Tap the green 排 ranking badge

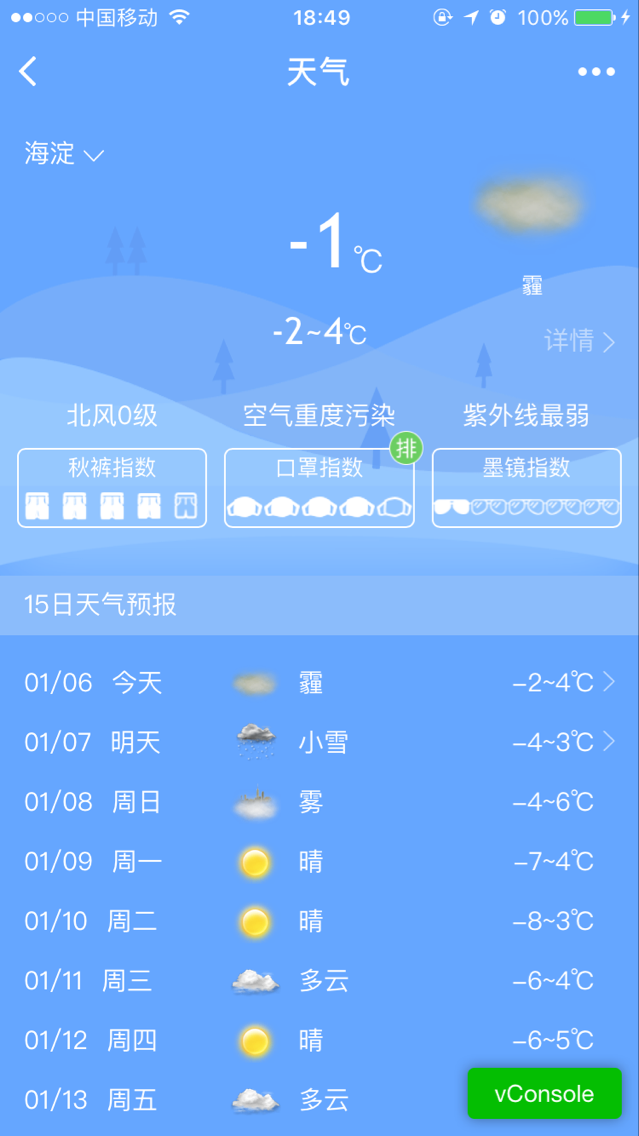406,449
